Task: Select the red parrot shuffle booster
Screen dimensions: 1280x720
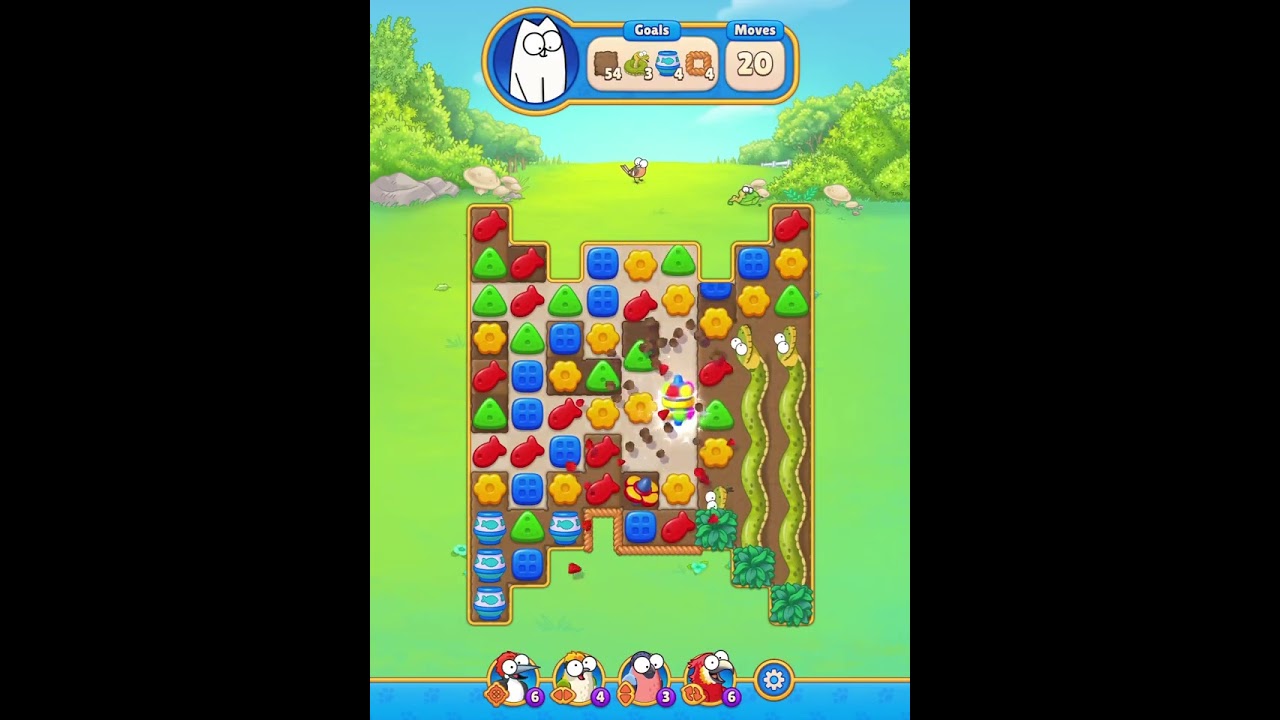Action: (709, 679)
